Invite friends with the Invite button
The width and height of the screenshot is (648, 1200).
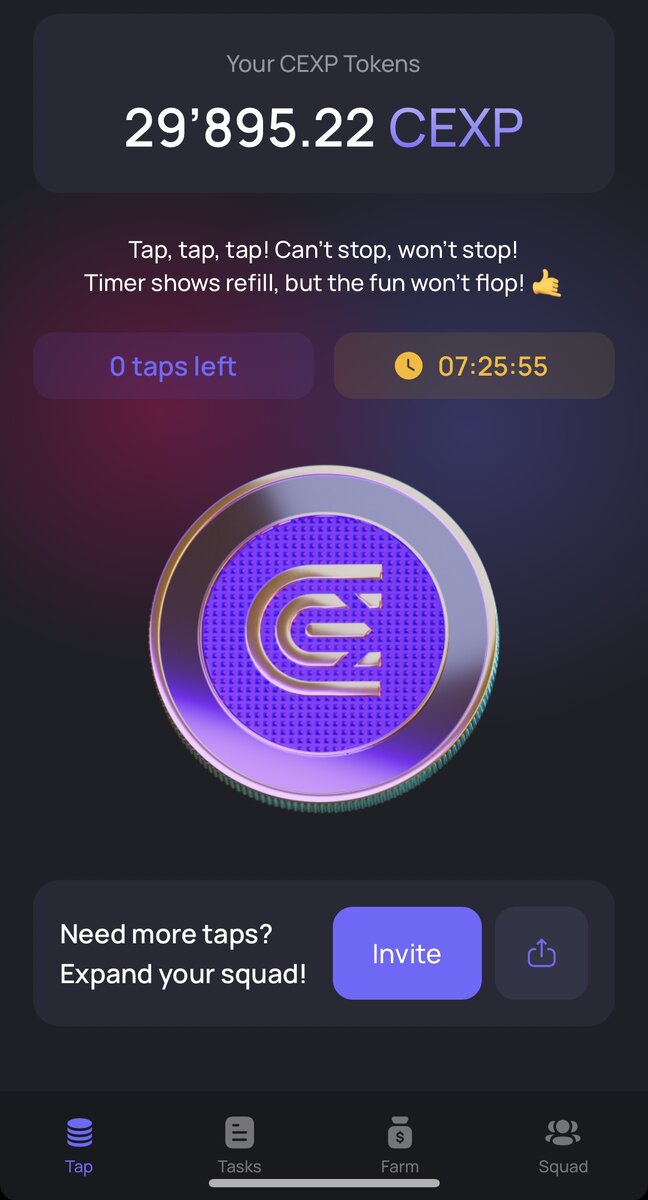pyautogui.click(x=407, y=953)
